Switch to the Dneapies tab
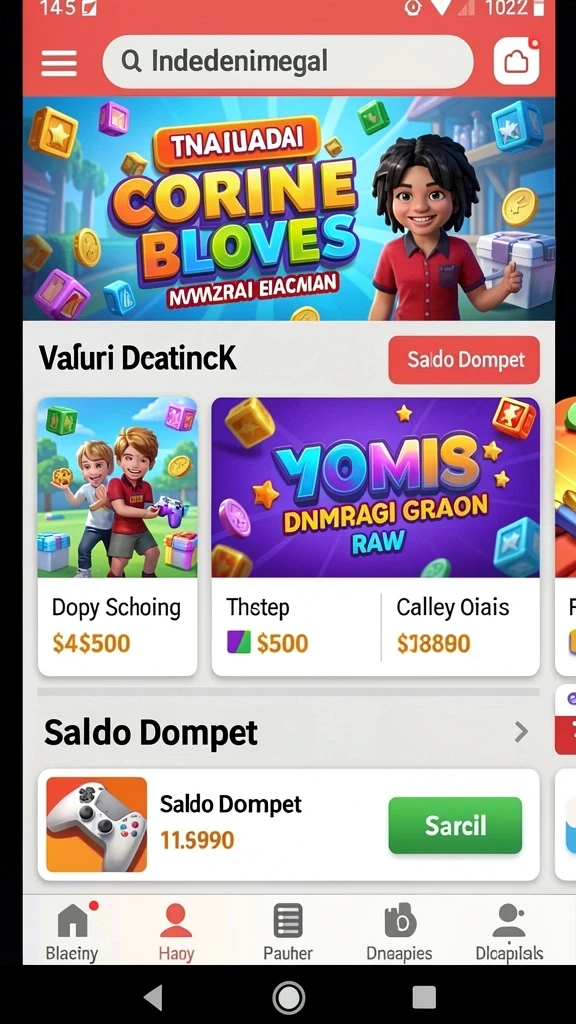 [399, 931]
